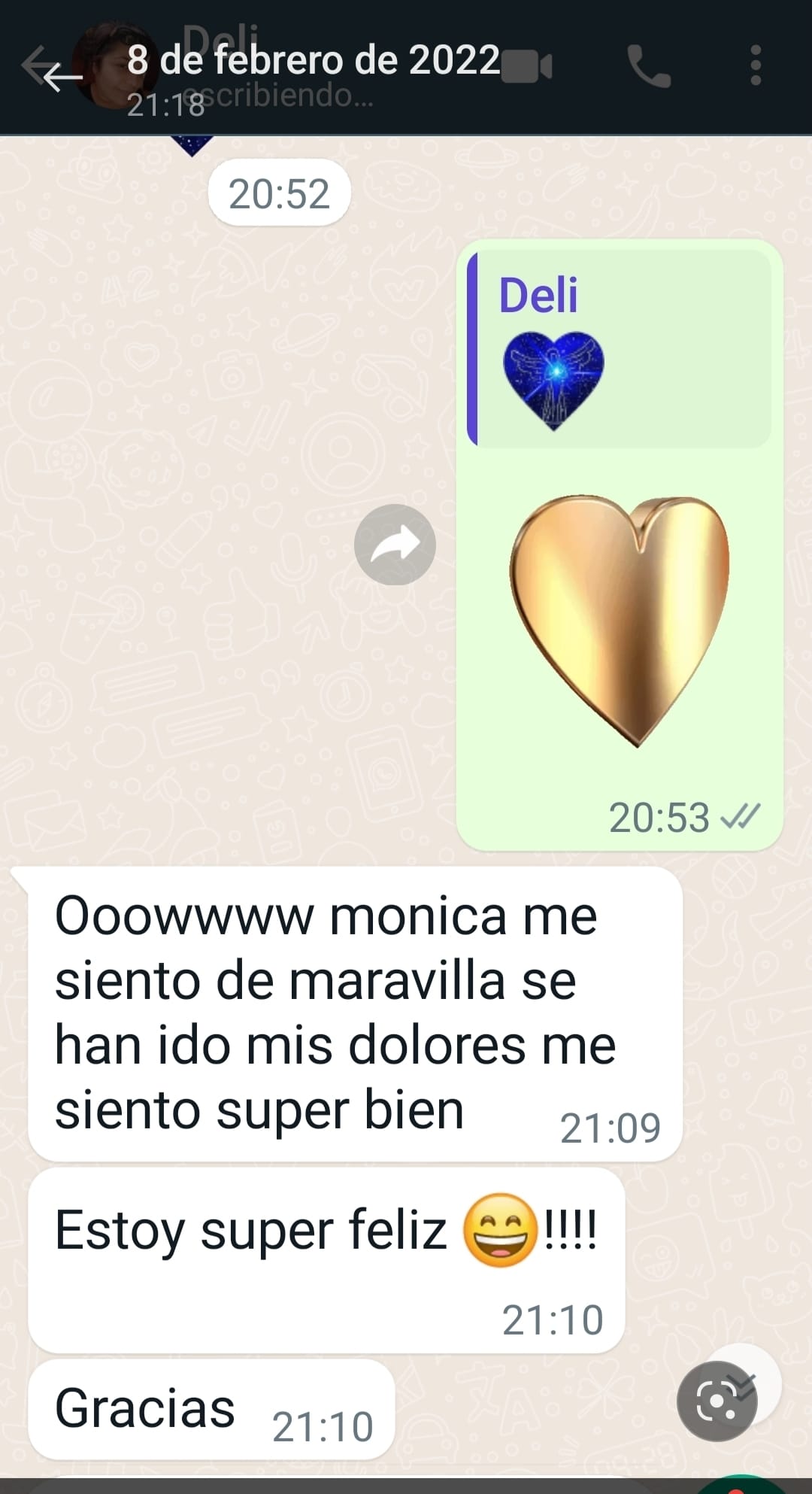
Task: Jump to the quoted Deli blue heart message
Action: (x=619, y=349)
